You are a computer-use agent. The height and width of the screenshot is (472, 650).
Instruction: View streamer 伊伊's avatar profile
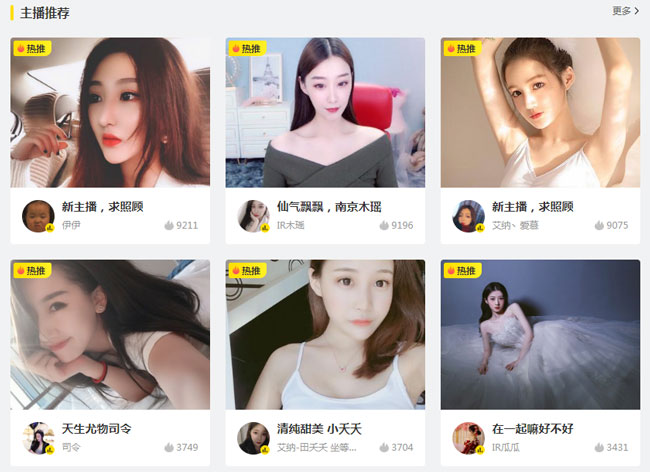point(38,215)
